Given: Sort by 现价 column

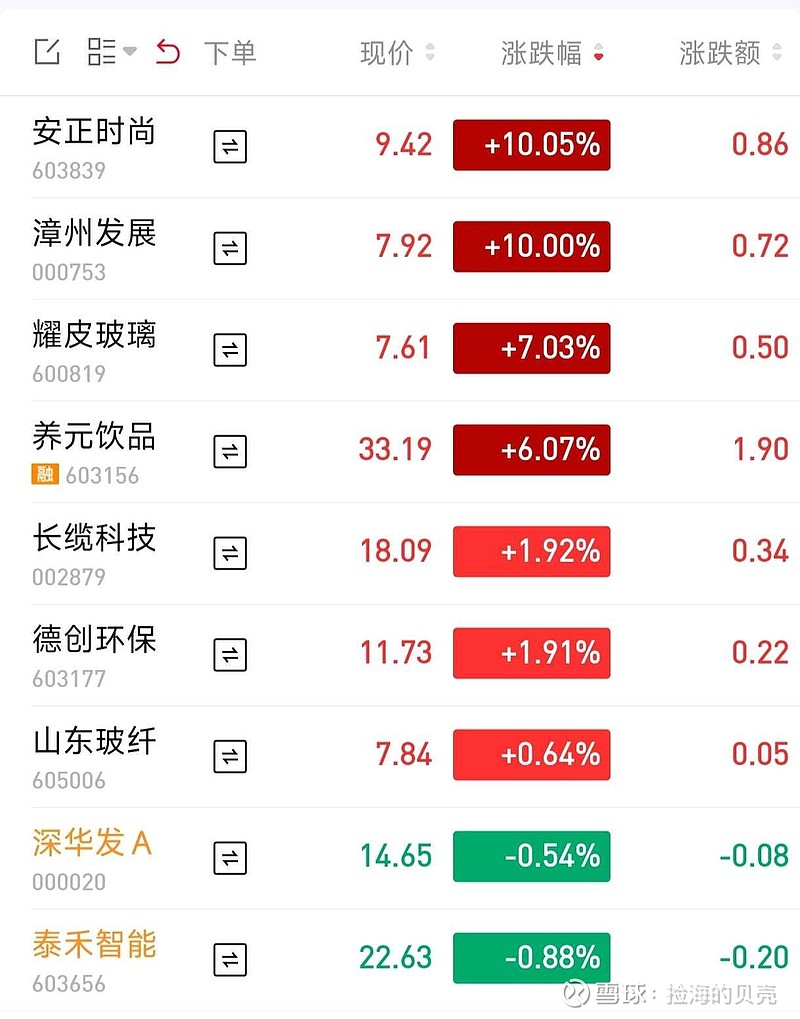Looking at the screenshot, I should tap(397, 53).
